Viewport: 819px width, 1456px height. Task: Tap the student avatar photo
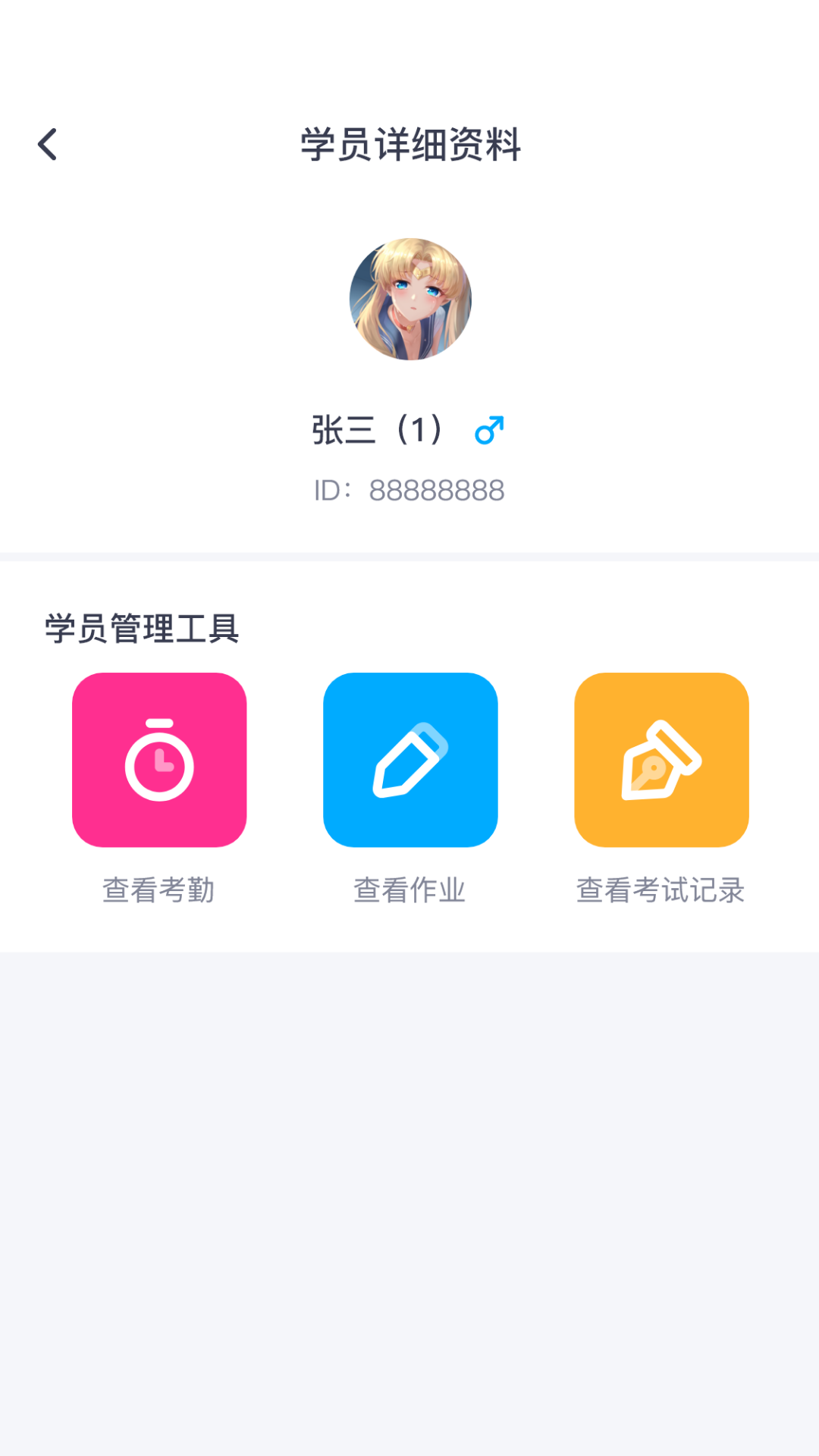tap(410, 300)
